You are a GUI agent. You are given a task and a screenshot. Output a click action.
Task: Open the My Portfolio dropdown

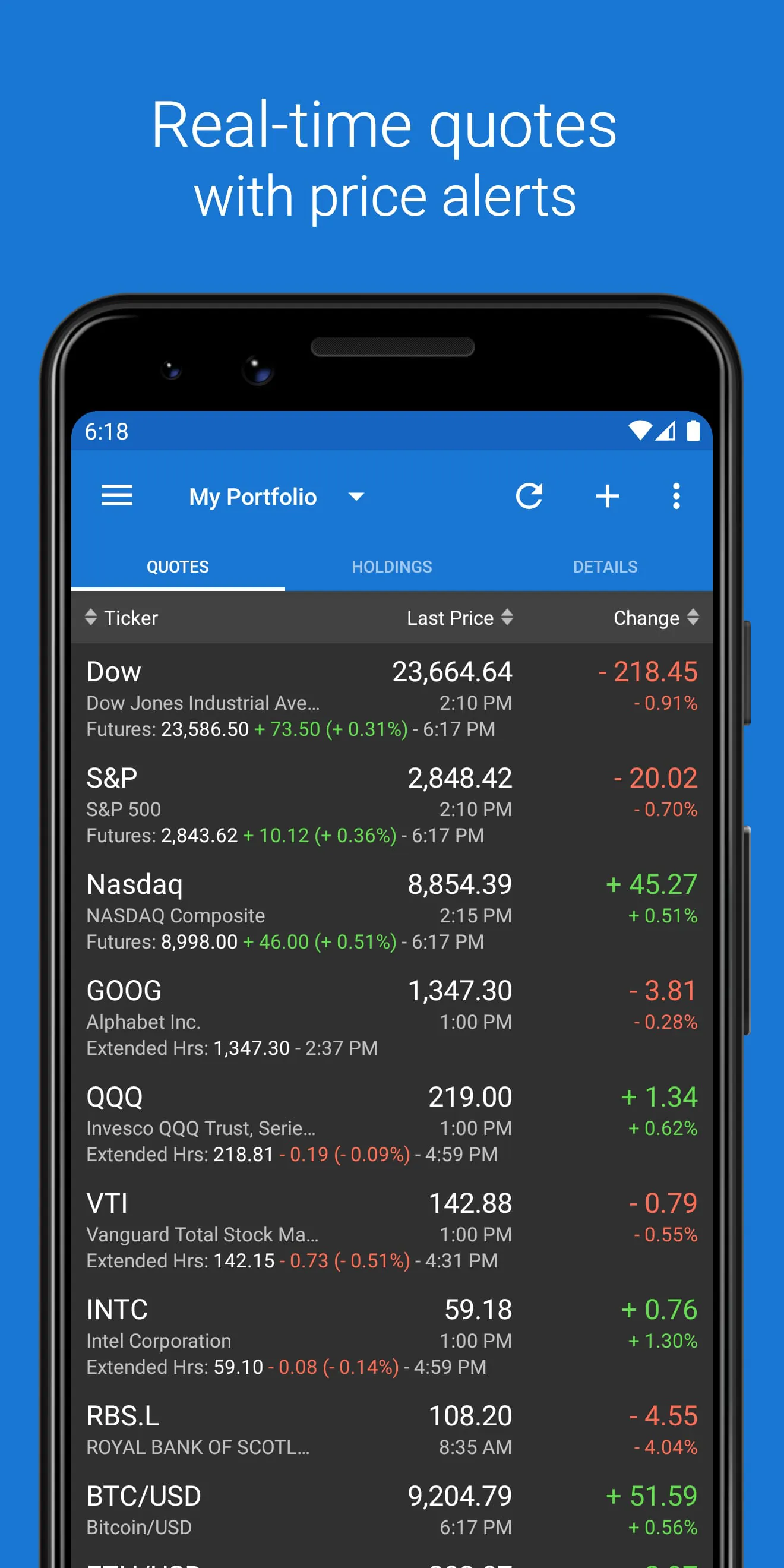252,496
